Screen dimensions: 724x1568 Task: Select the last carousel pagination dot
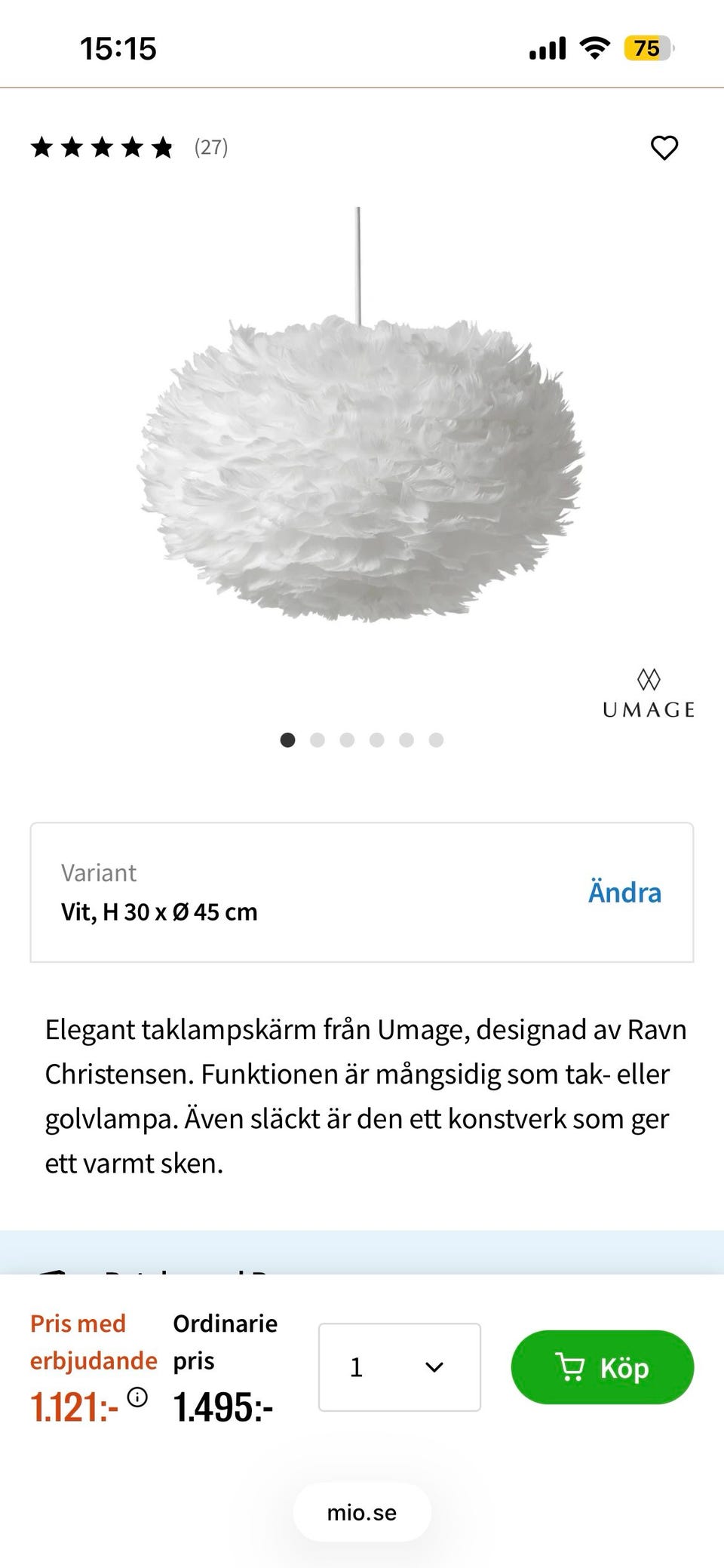435,740
